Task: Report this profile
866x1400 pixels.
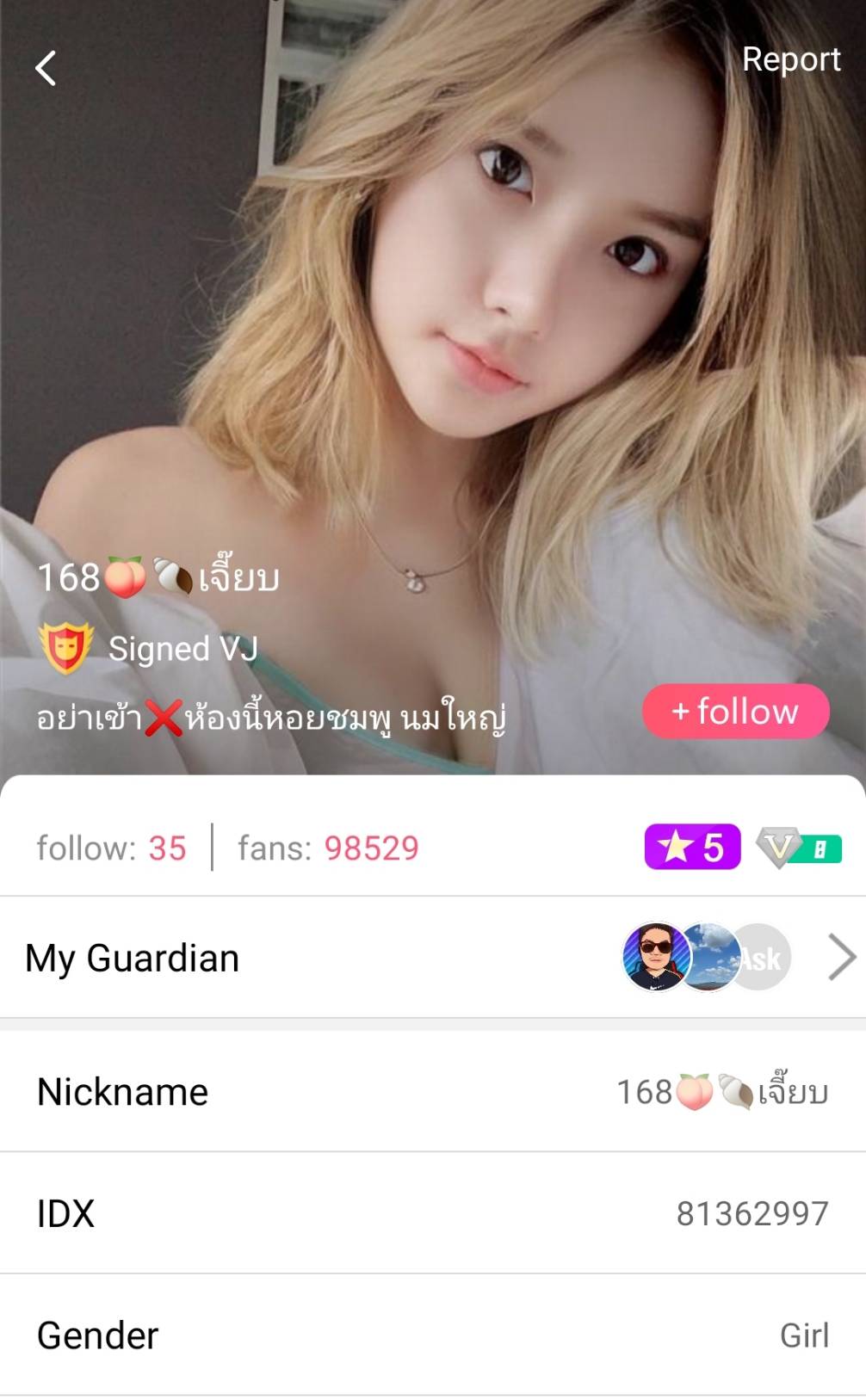Action: pos(790,59)
